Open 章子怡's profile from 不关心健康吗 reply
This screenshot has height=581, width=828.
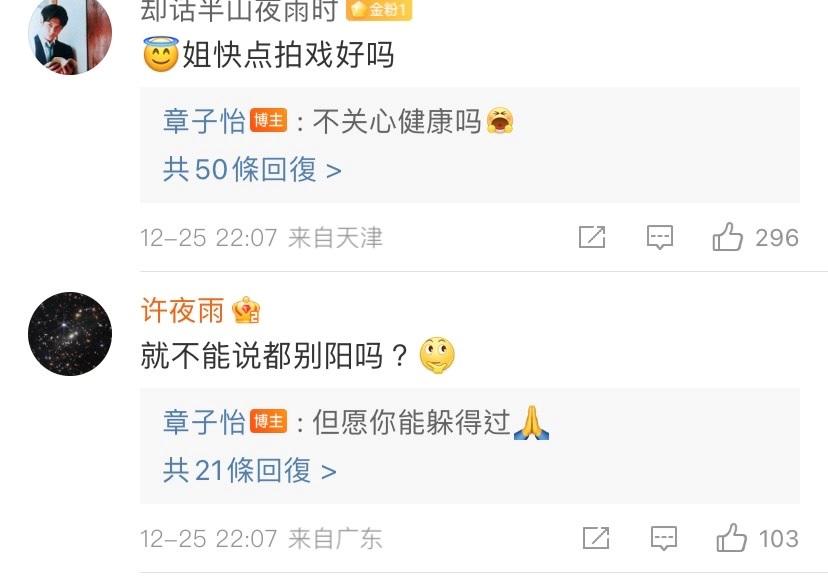tap(204, 122)
